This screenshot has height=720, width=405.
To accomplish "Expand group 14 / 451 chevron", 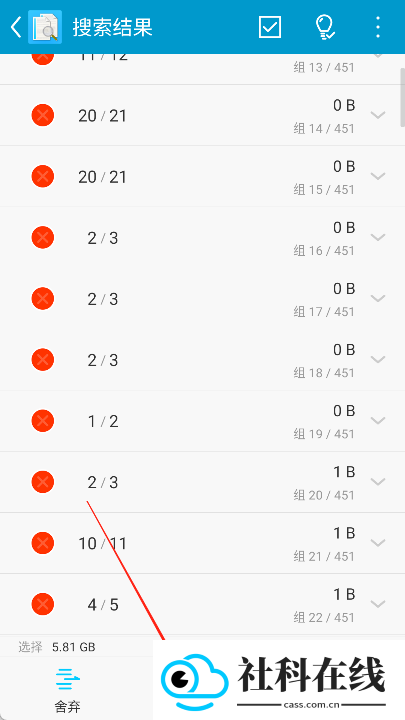I will (378, 115).
